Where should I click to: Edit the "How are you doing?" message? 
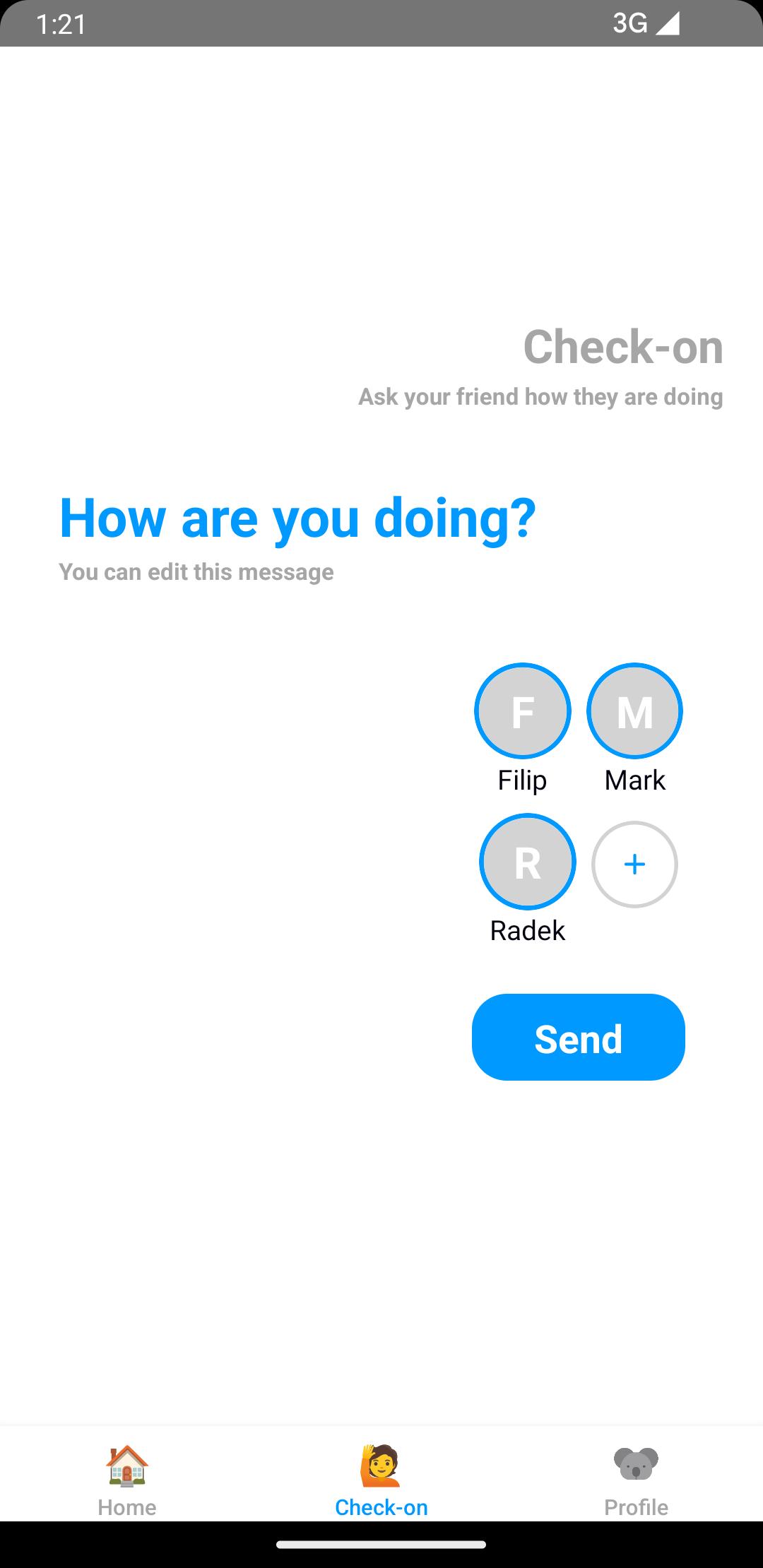297,518
